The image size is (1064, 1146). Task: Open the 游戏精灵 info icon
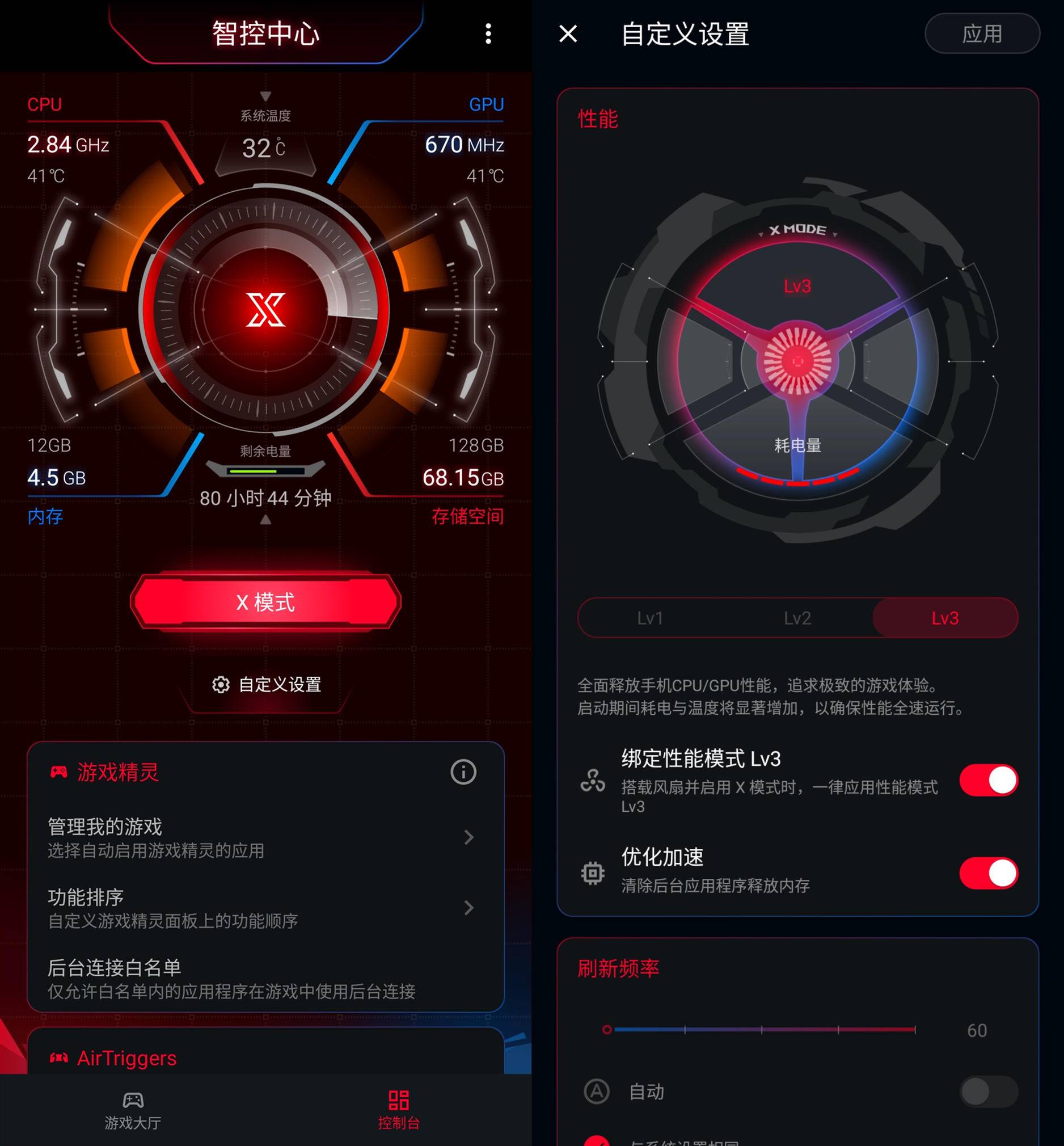(463, 772)
